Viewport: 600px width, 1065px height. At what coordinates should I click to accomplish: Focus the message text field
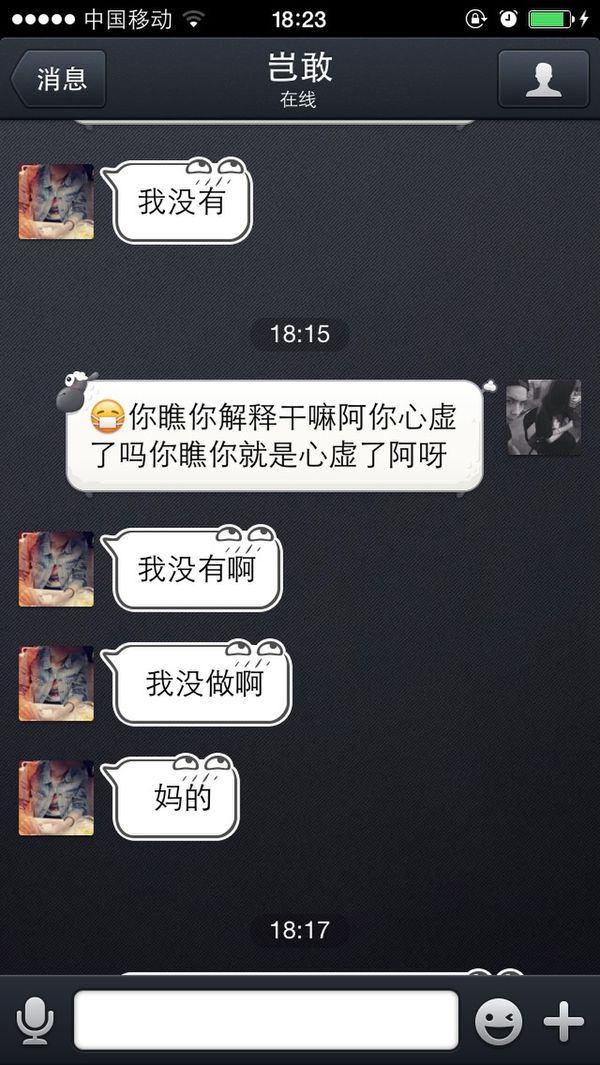[x=266, y=1019]
